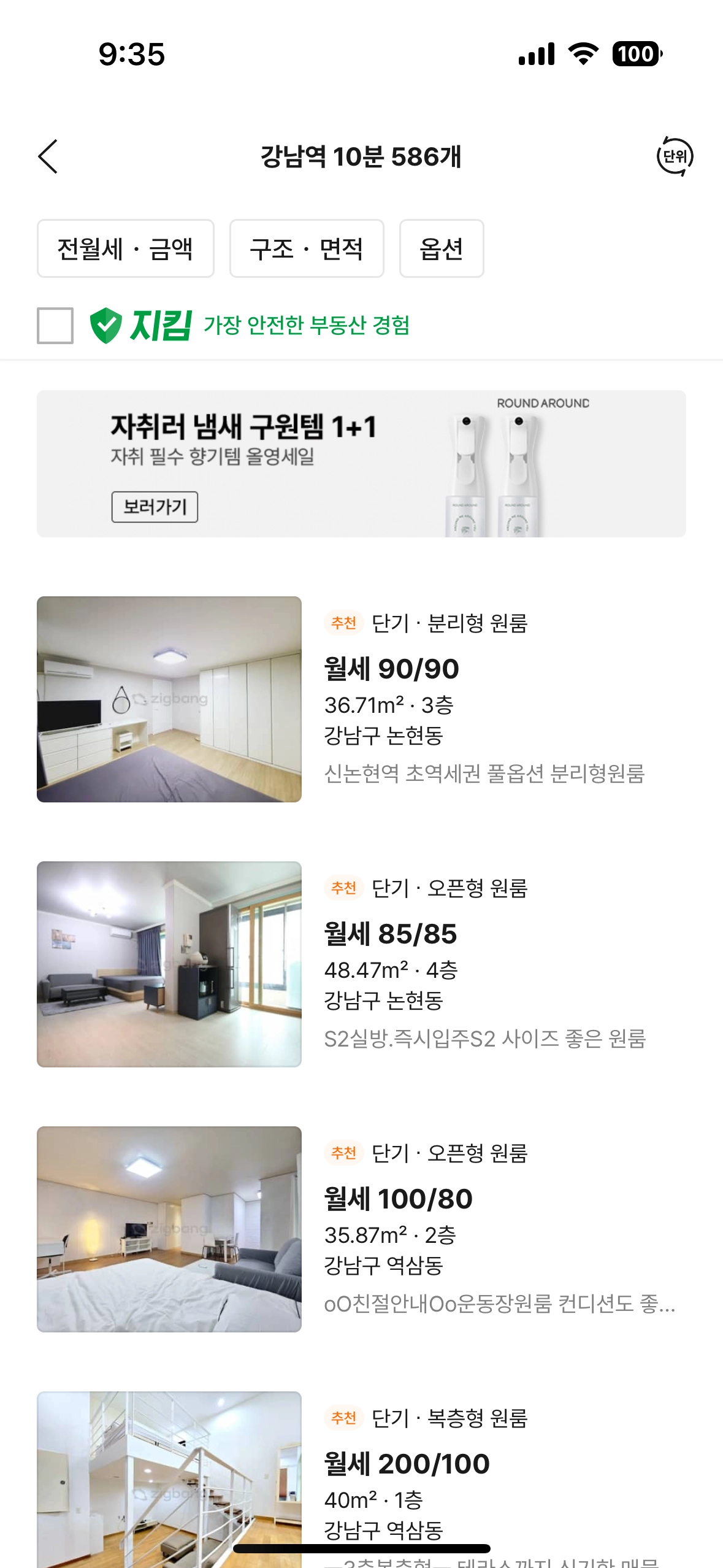Open the 월세 90/90 분리형 원룸 listing
723x1568 pixels.
(x=361, y=699)
